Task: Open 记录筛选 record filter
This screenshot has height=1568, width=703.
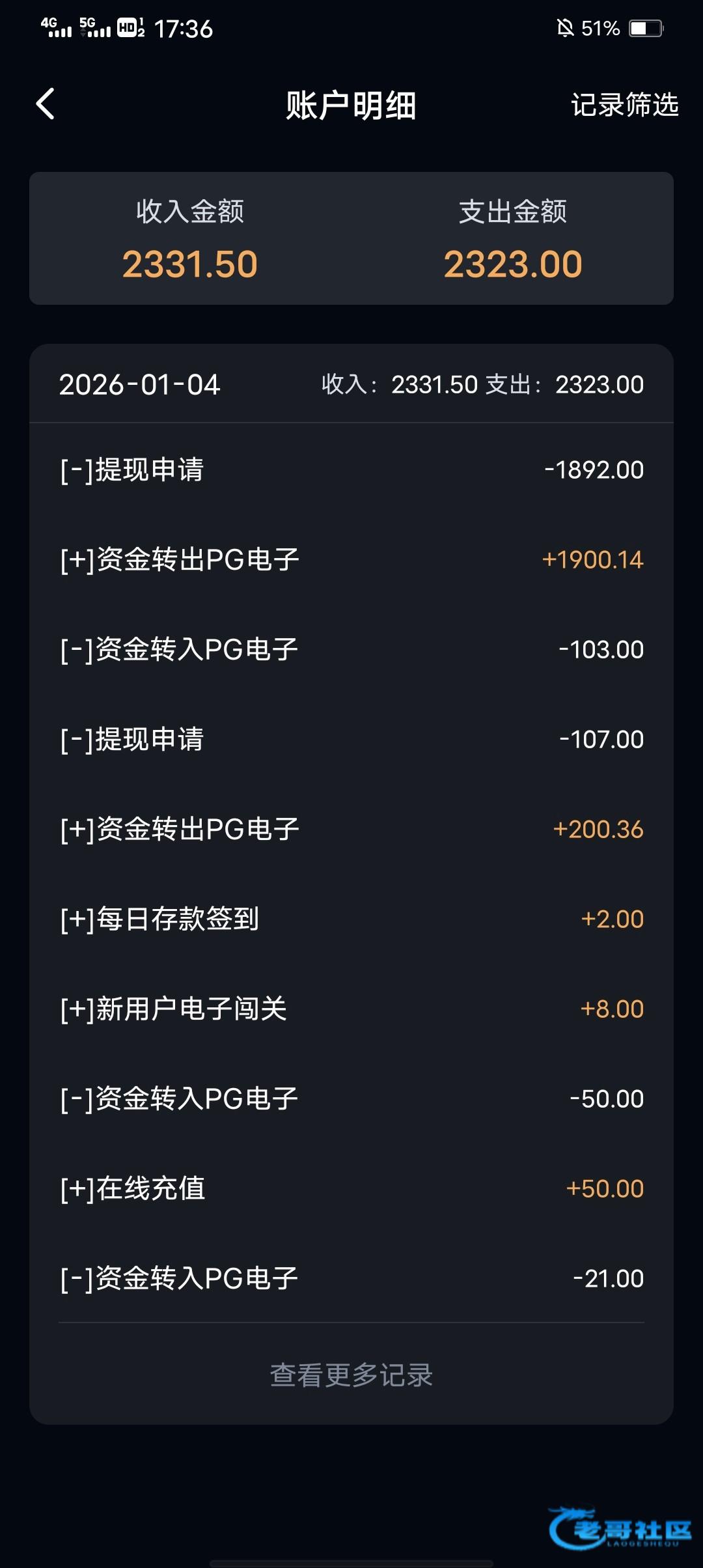Action: (x=624, y=105)
